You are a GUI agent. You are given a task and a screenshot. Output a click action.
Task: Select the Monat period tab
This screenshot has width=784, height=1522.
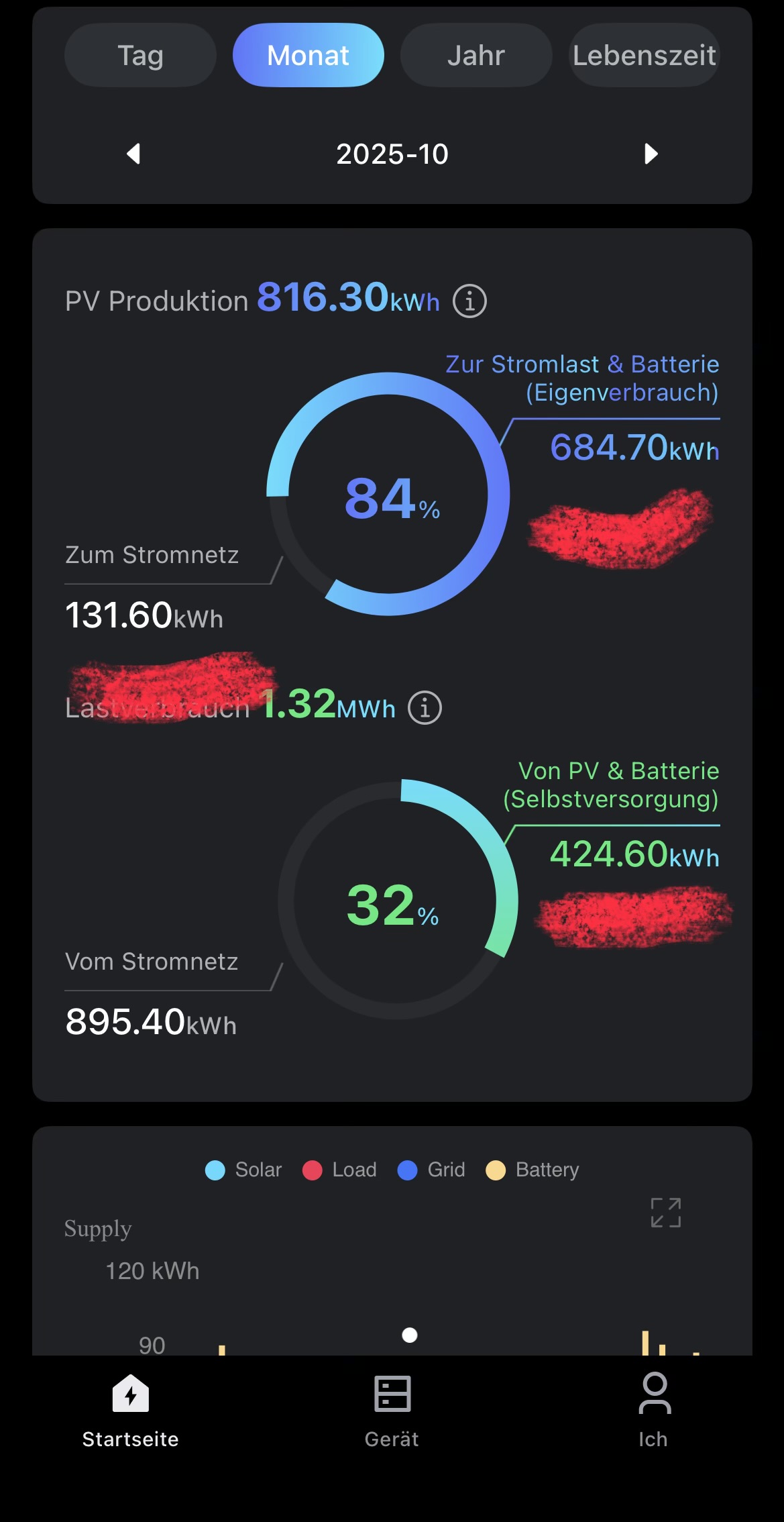(308, 55)
